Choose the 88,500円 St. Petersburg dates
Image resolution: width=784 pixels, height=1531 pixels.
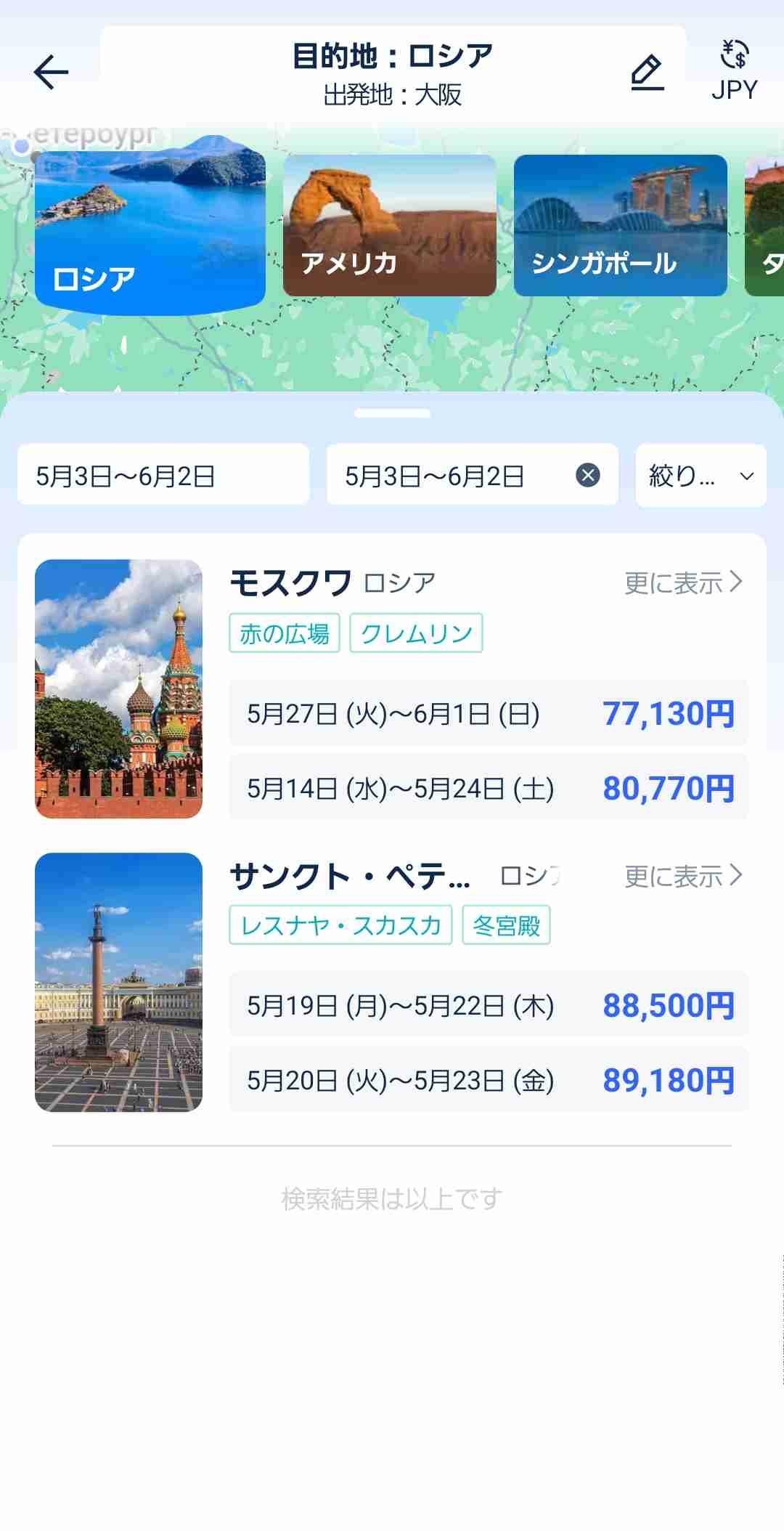[x=488, y=1005]
